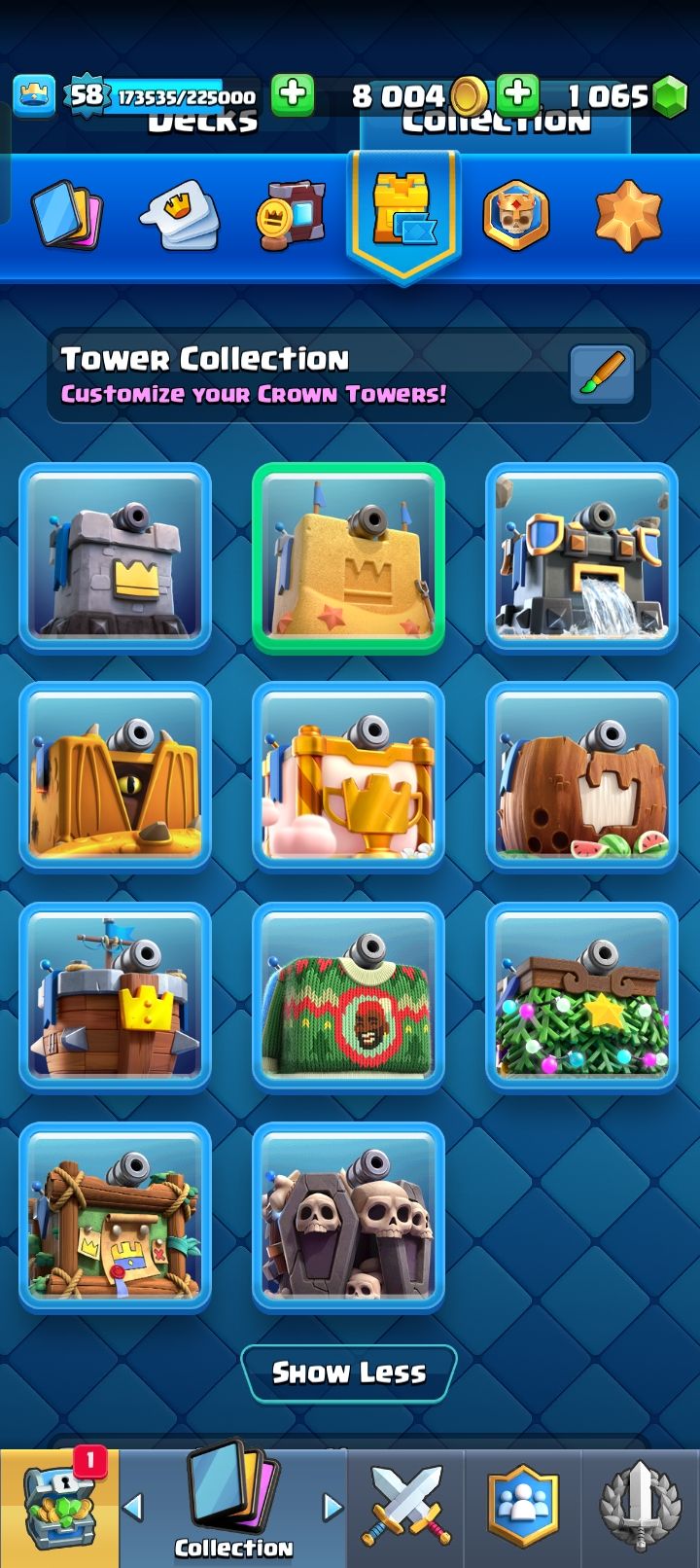
Task: Go to the battle crossed swords tab
Action: tap(405, 1509)
